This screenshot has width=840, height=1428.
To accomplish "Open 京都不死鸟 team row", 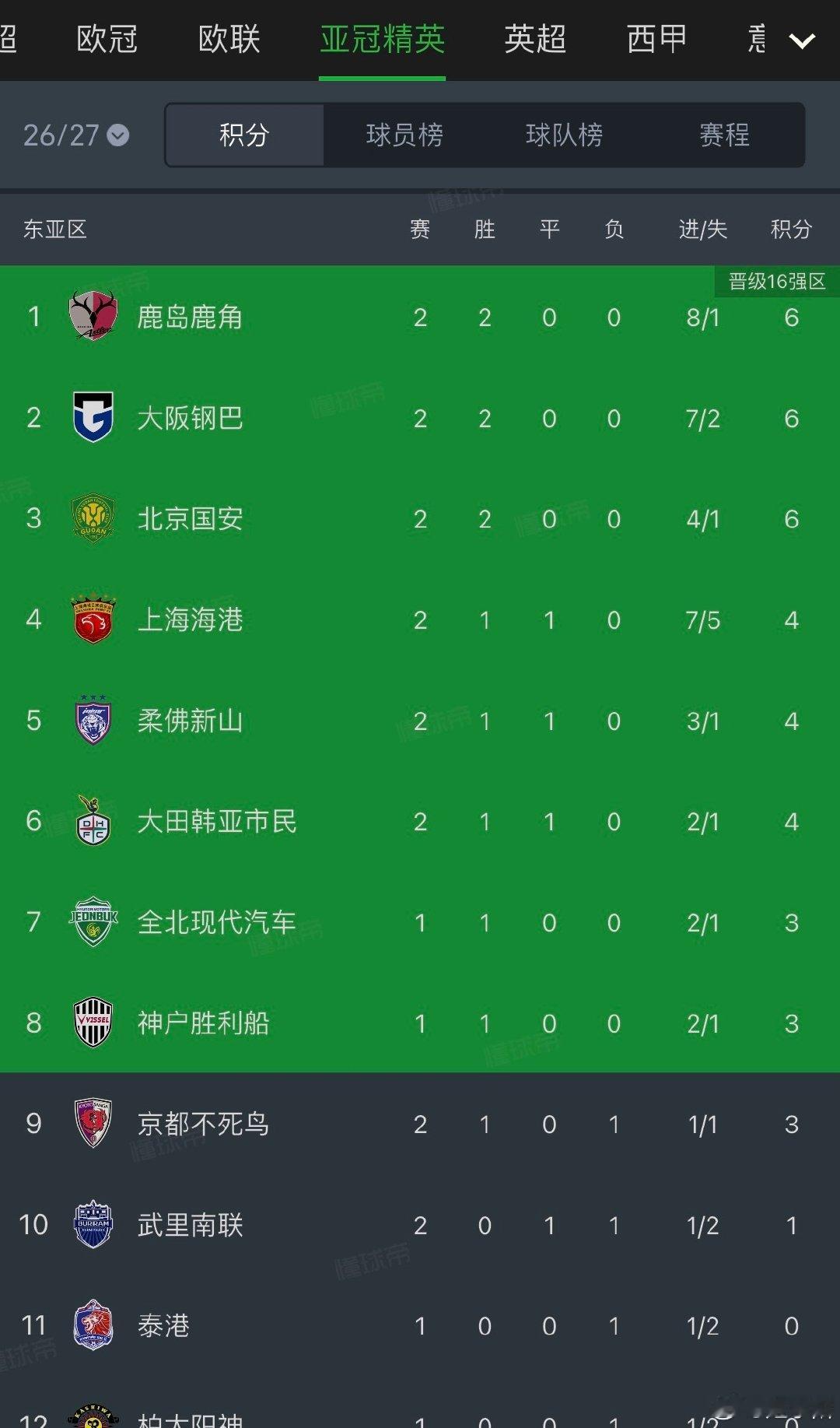I will [420, 1124].
